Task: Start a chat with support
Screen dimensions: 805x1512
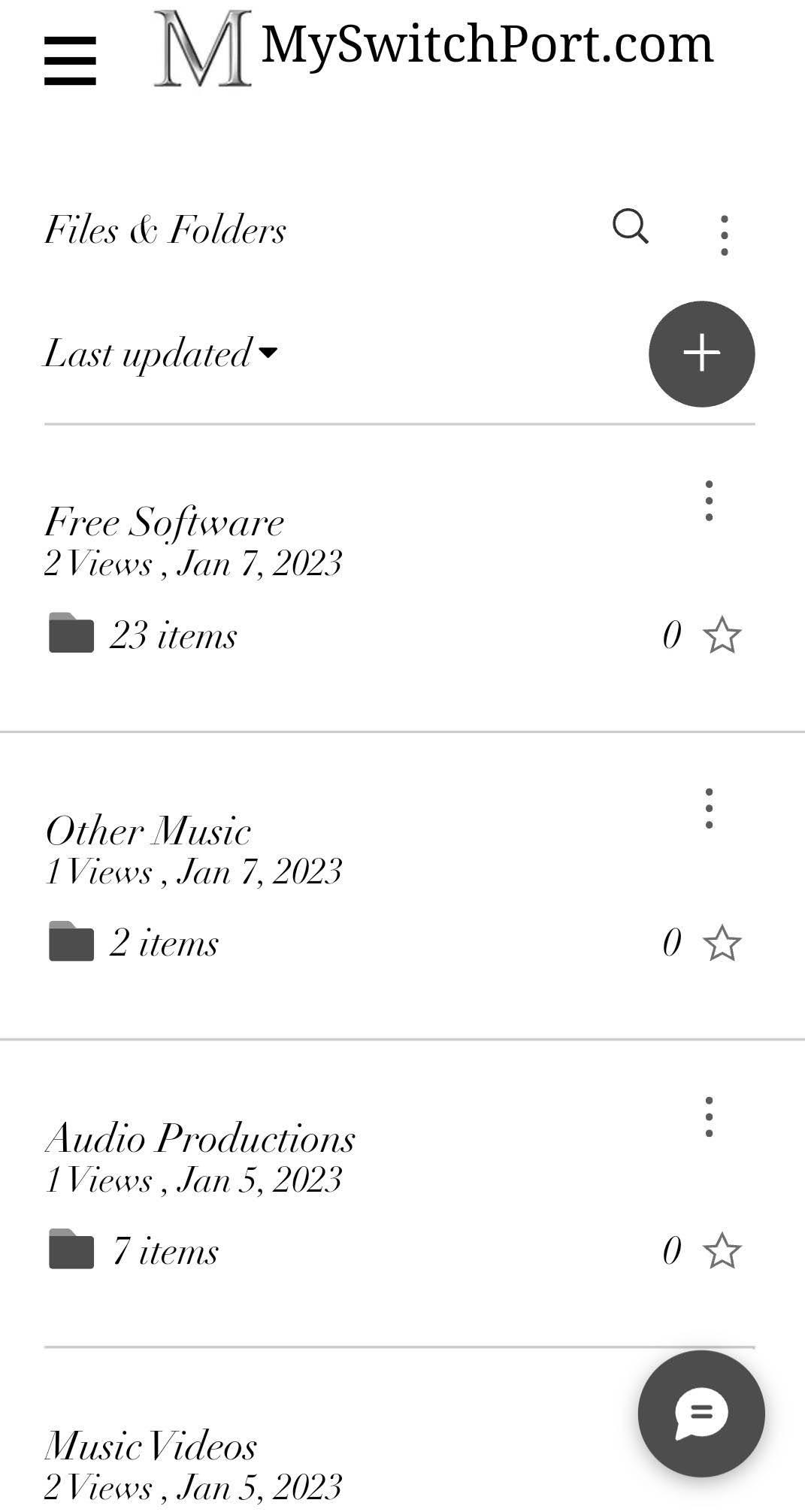Action: (x=701, y=1414)
